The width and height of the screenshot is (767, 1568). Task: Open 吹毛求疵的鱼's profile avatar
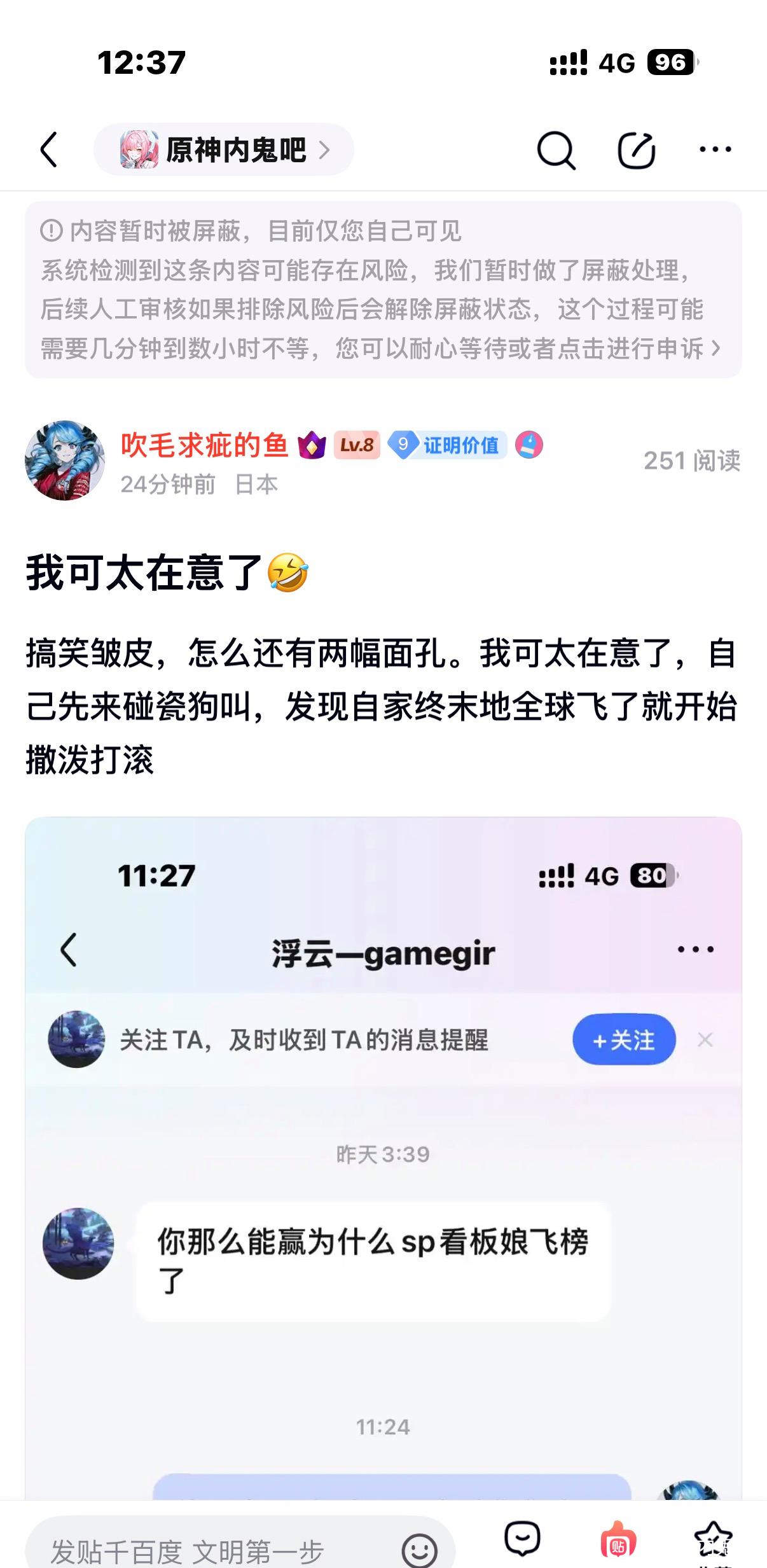pyautogui.click(x=64, y=460)
